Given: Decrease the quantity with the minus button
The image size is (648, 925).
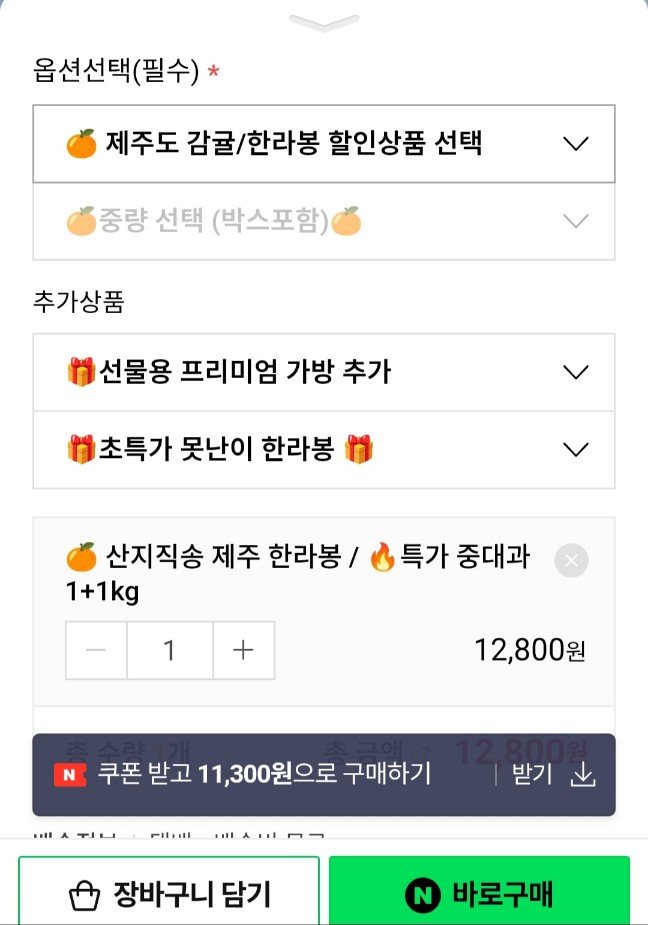Looking at the screenshot, I should (97, 651).
